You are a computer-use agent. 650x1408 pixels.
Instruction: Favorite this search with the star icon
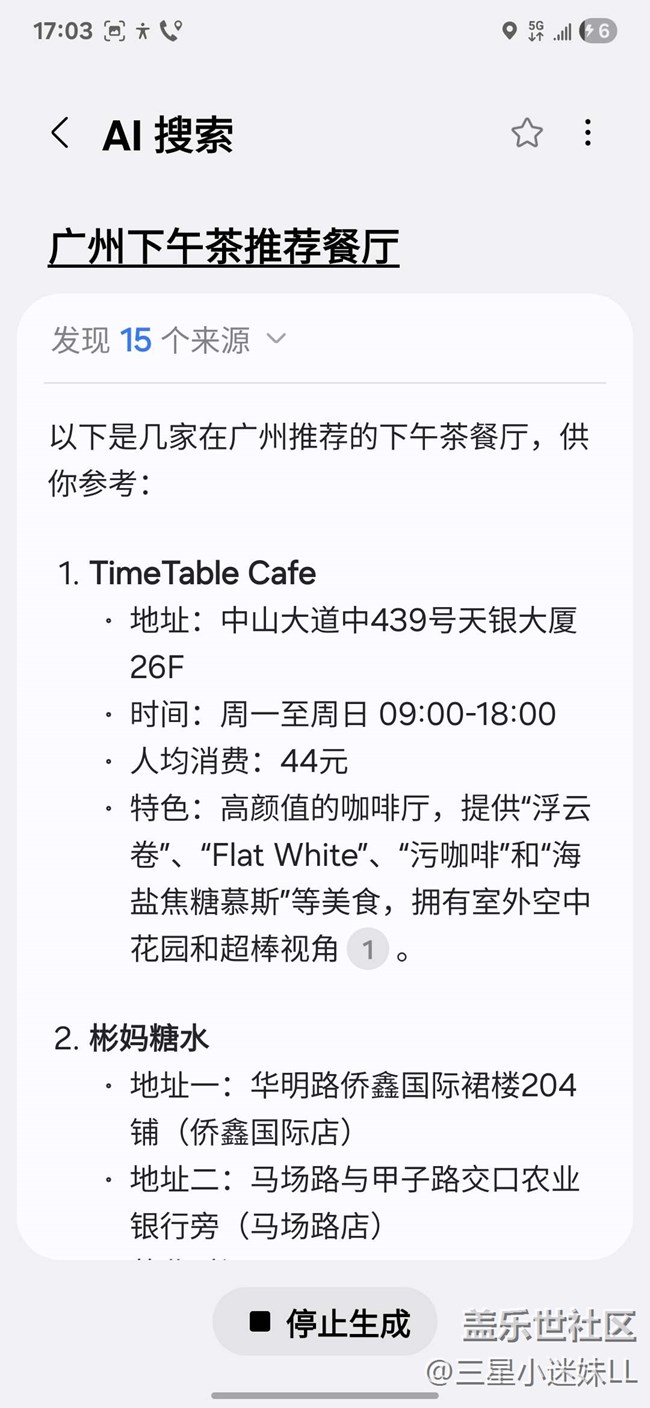click(527, 133)
